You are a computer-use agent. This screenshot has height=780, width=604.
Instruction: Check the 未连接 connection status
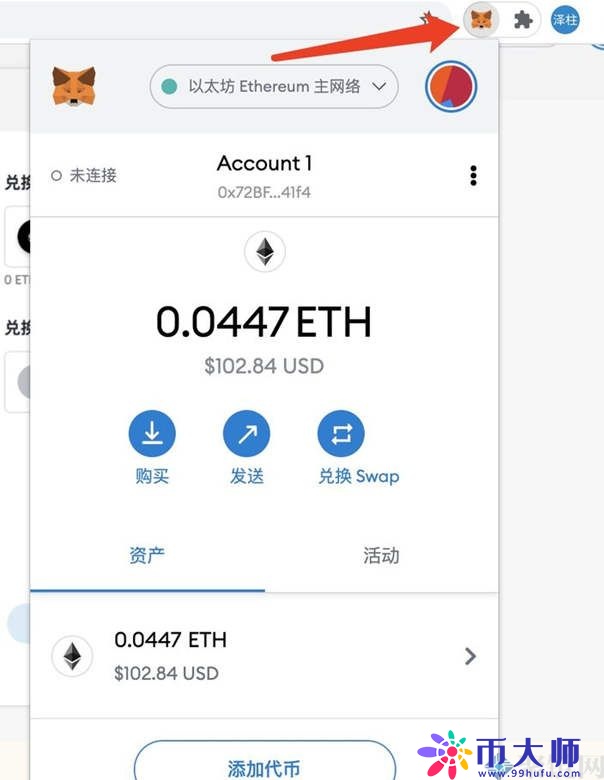pos(84,175)
